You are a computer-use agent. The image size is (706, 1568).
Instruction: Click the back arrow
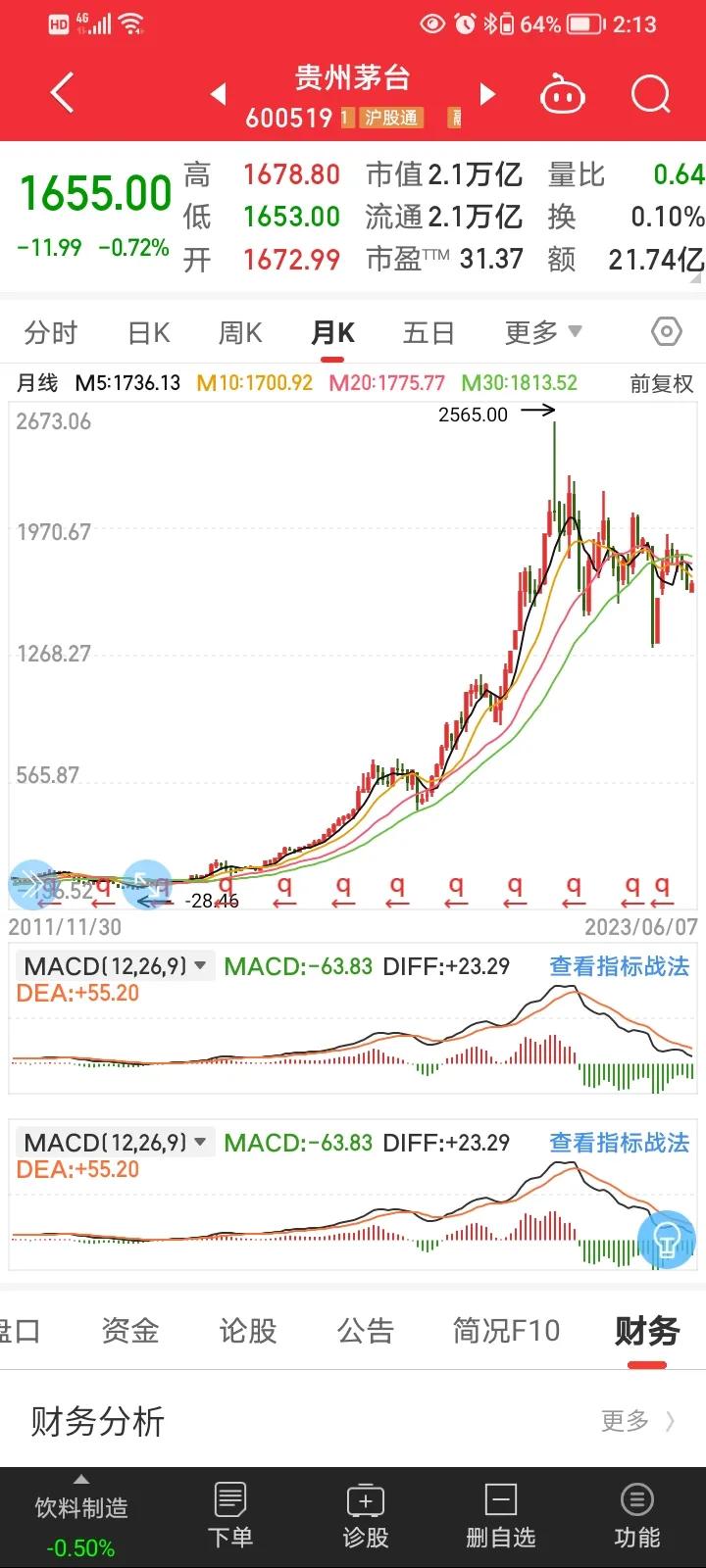coord(61,93)
